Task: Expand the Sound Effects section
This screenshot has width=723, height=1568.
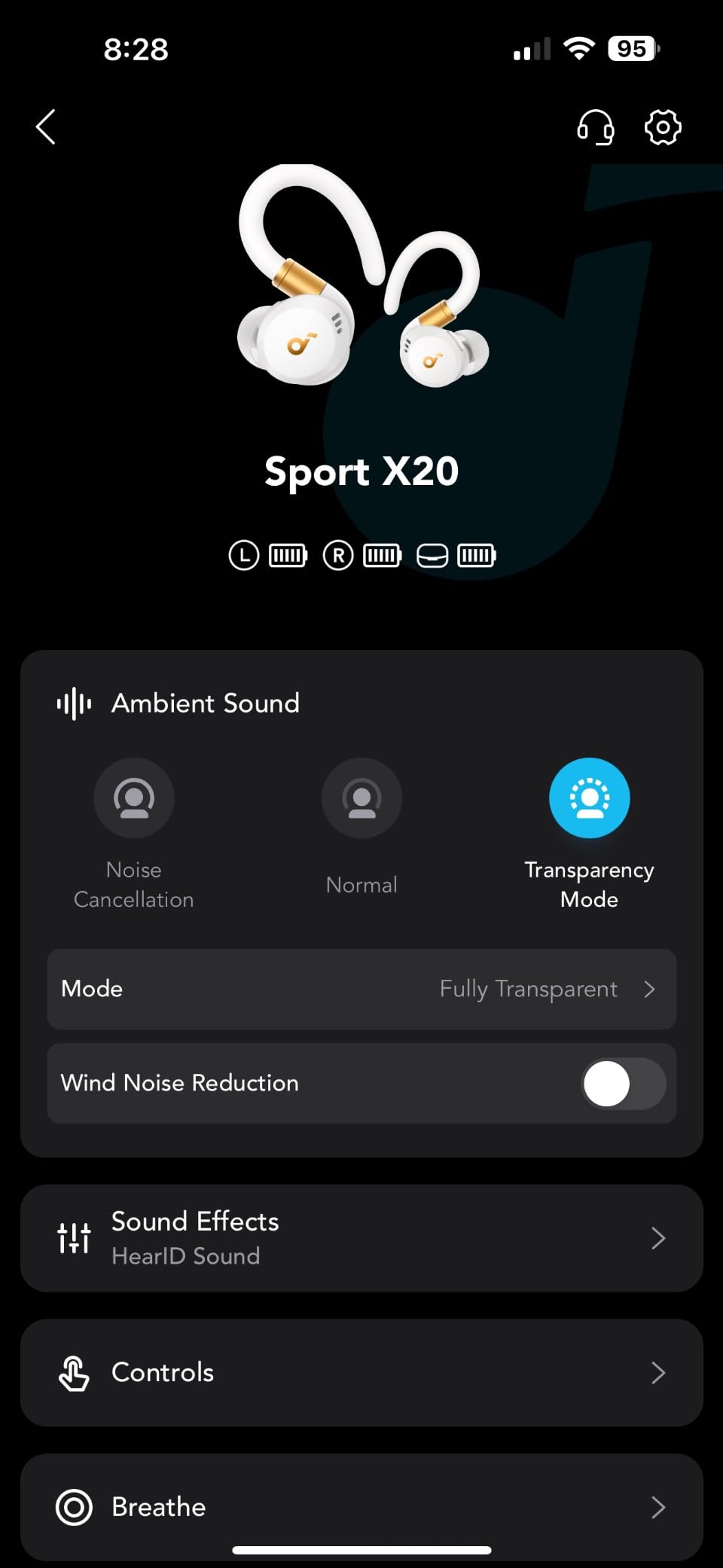Action: point(361,1237)
